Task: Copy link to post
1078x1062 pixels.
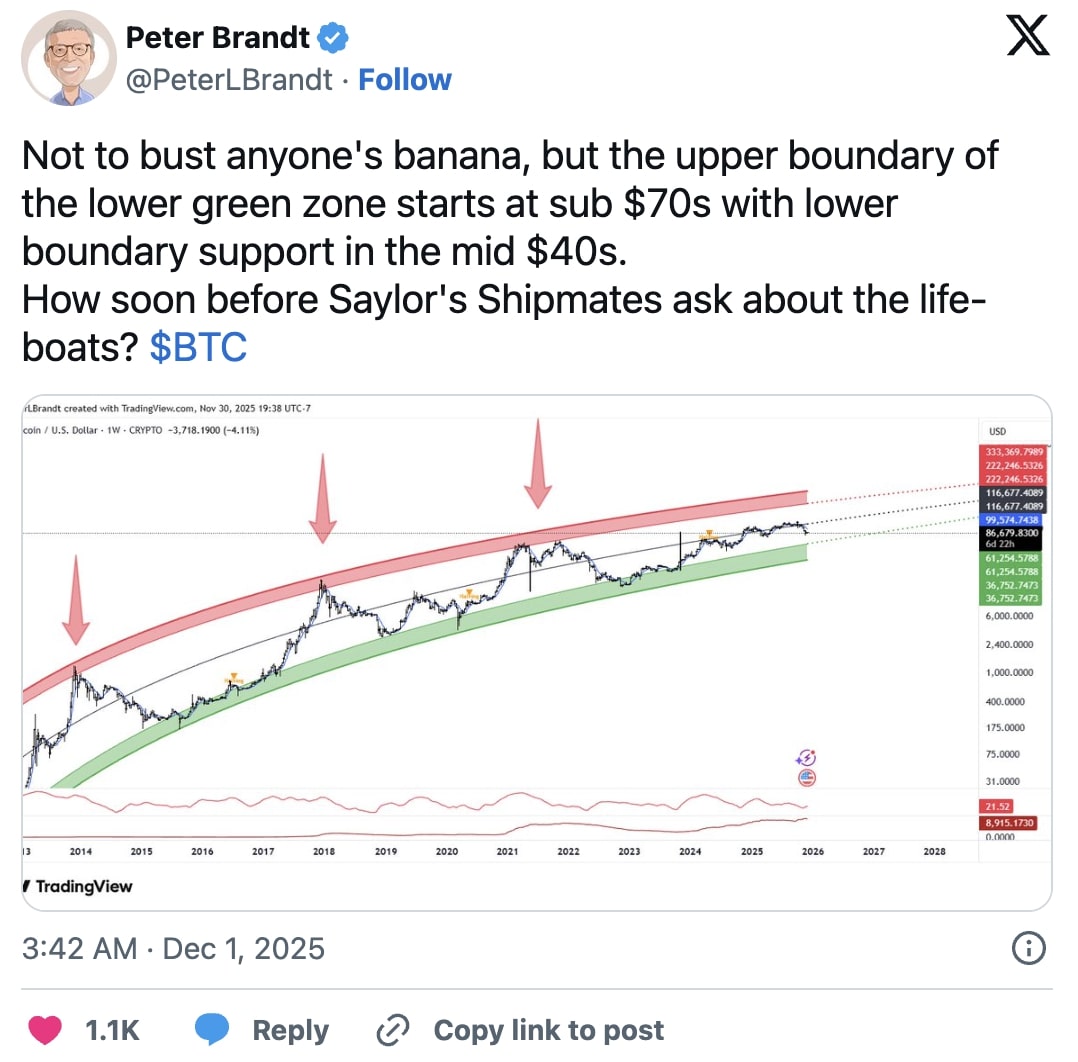Action: pos(520,1030)
